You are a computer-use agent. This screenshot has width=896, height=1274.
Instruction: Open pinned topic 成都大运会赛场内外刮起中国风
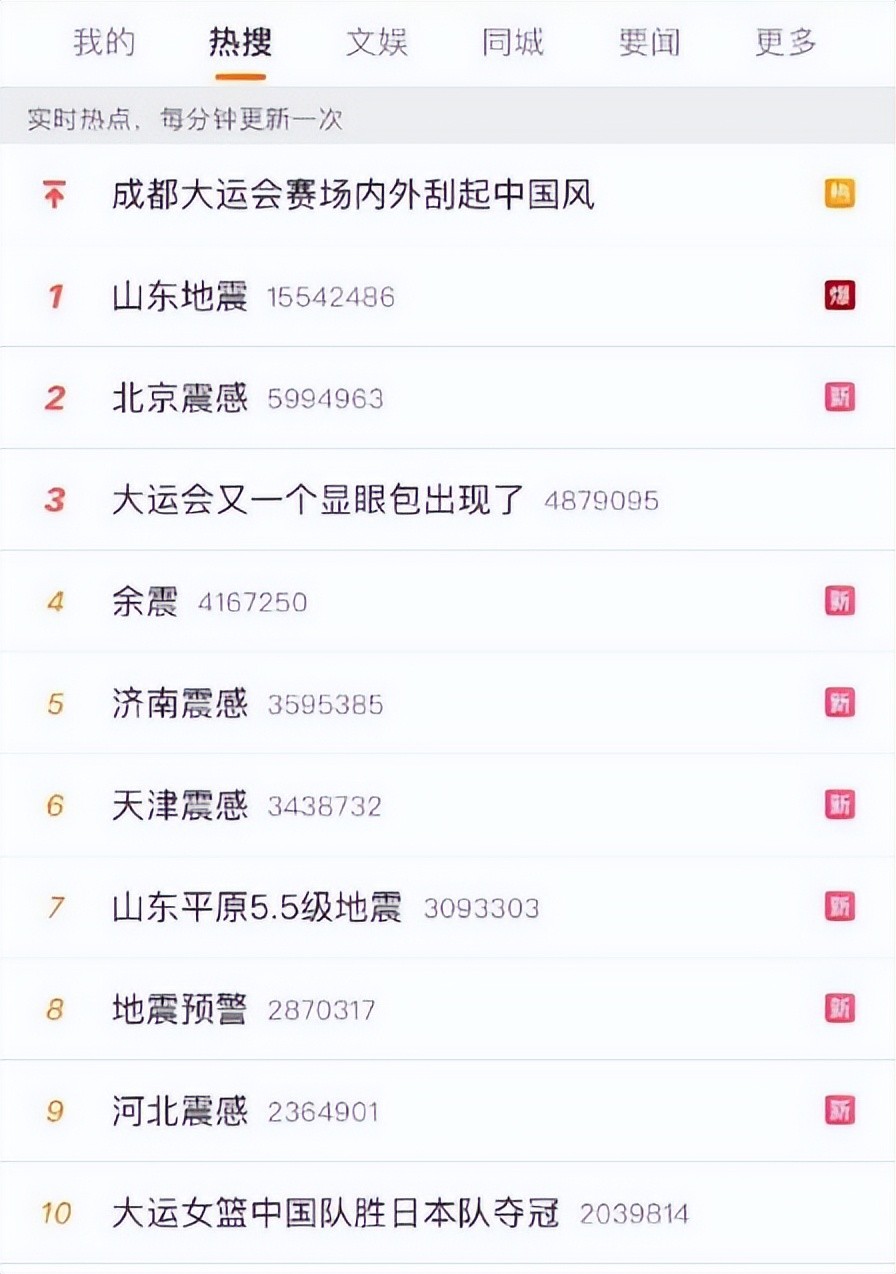click(x=353, y=194)
